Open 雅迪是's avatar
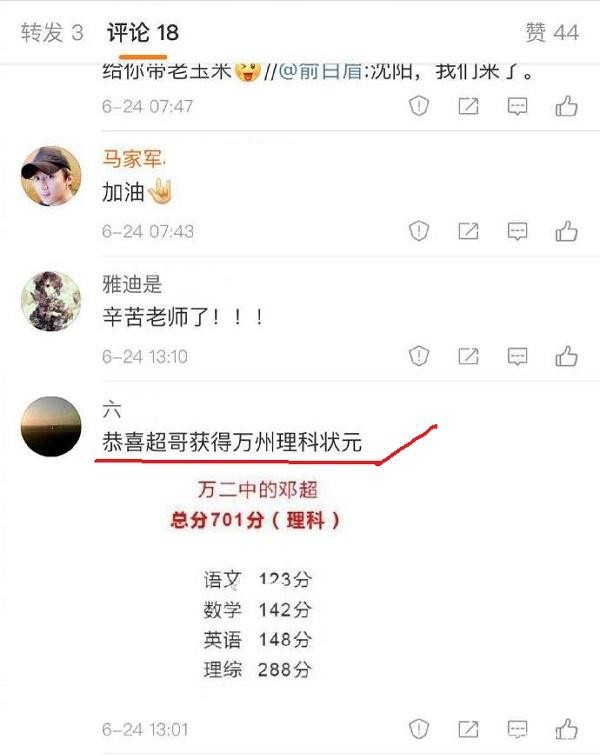The image size is (600, 756). point(51,301)
